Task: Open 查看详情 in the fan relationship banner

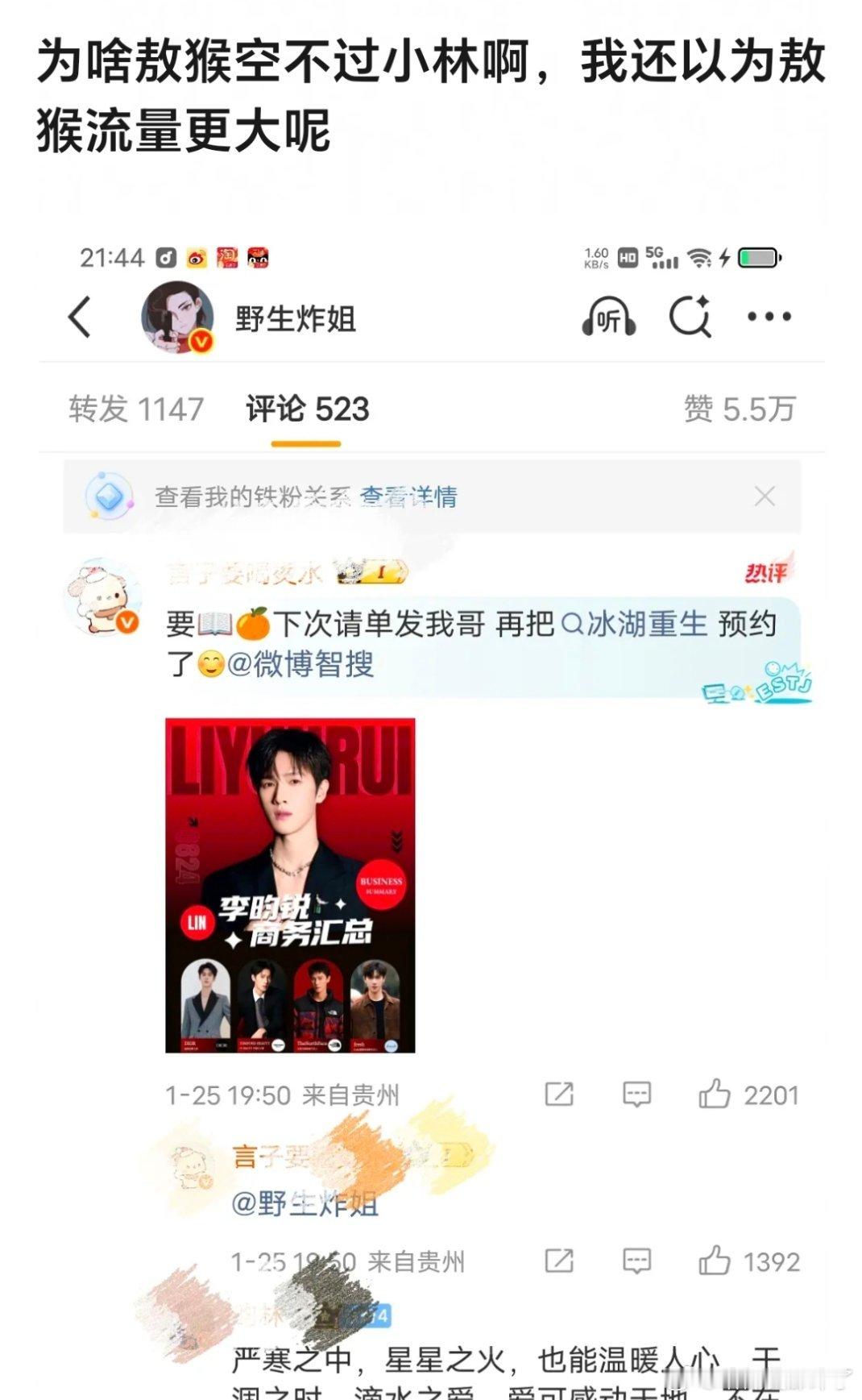Action: 409,497
